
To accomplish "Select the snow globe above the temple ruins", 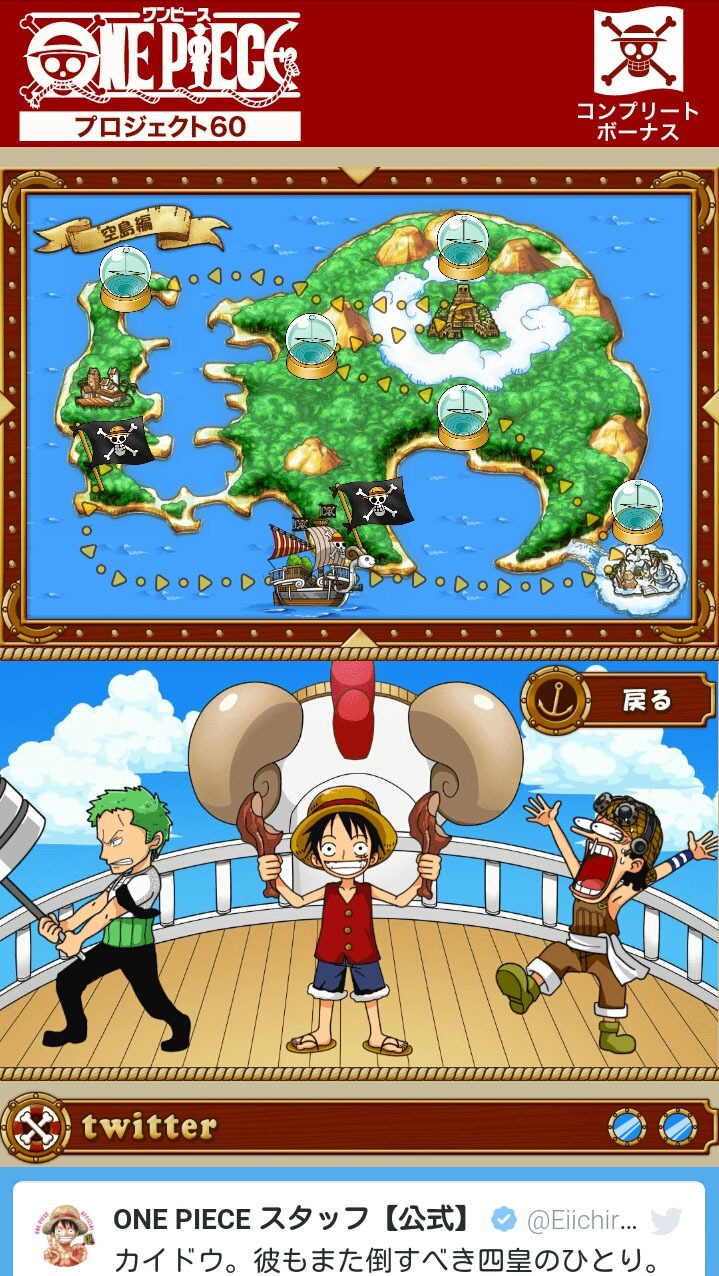I will pyautogui.click(x=464, y=247).
